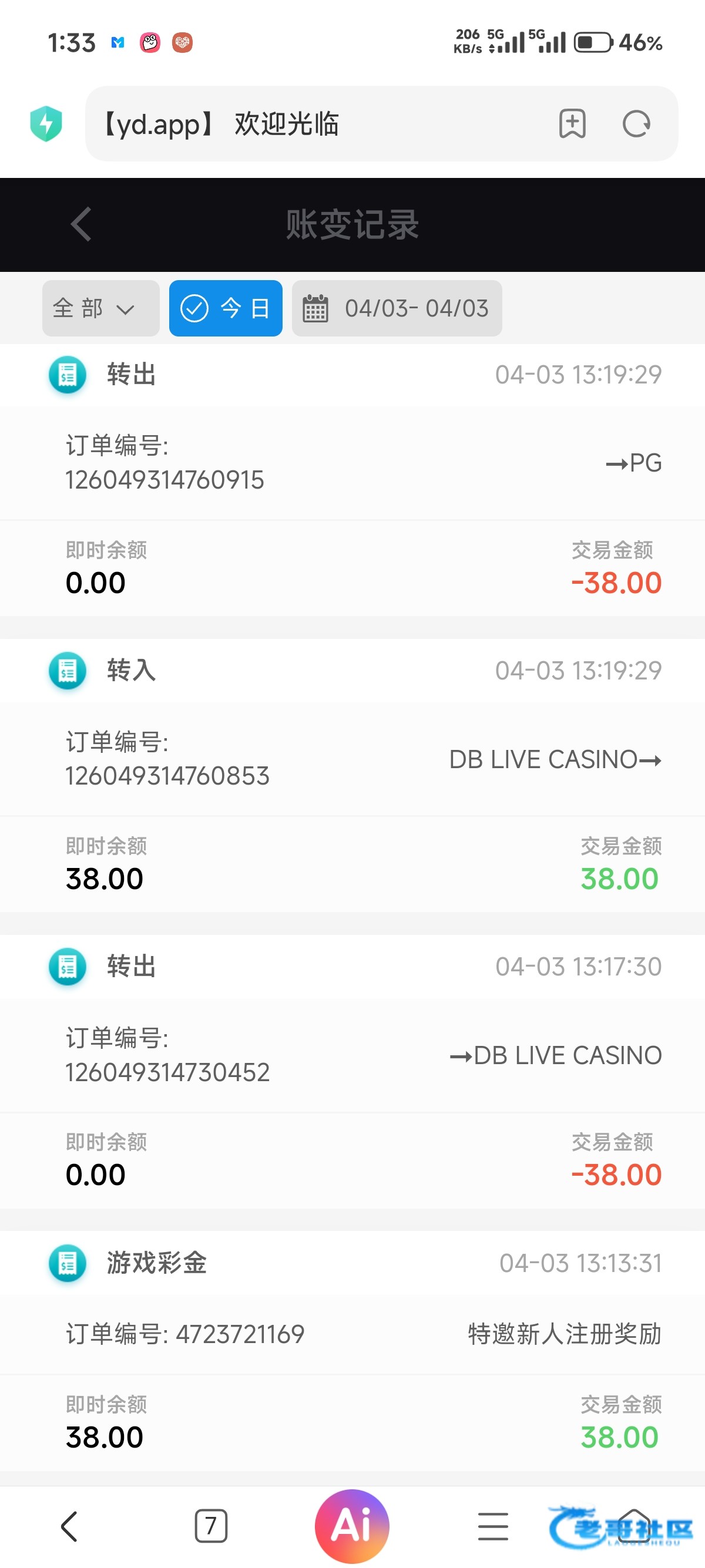Viewport: 705px width, 1568px height.
Task: Open the 04/03- 04/03 date range picker
Action: [397, 308]
